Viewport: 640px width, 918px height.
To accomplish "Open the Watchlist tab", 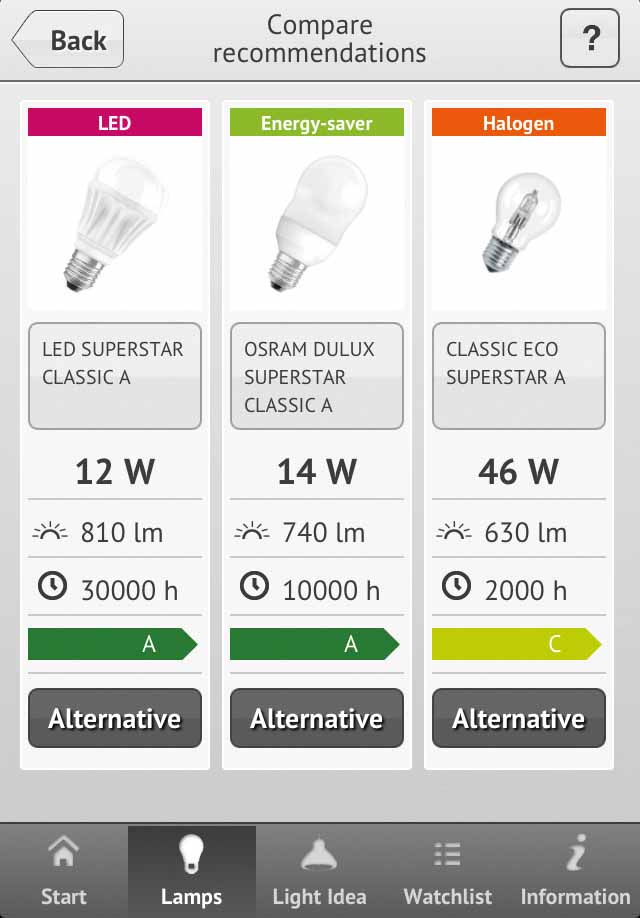I will 447,872.
